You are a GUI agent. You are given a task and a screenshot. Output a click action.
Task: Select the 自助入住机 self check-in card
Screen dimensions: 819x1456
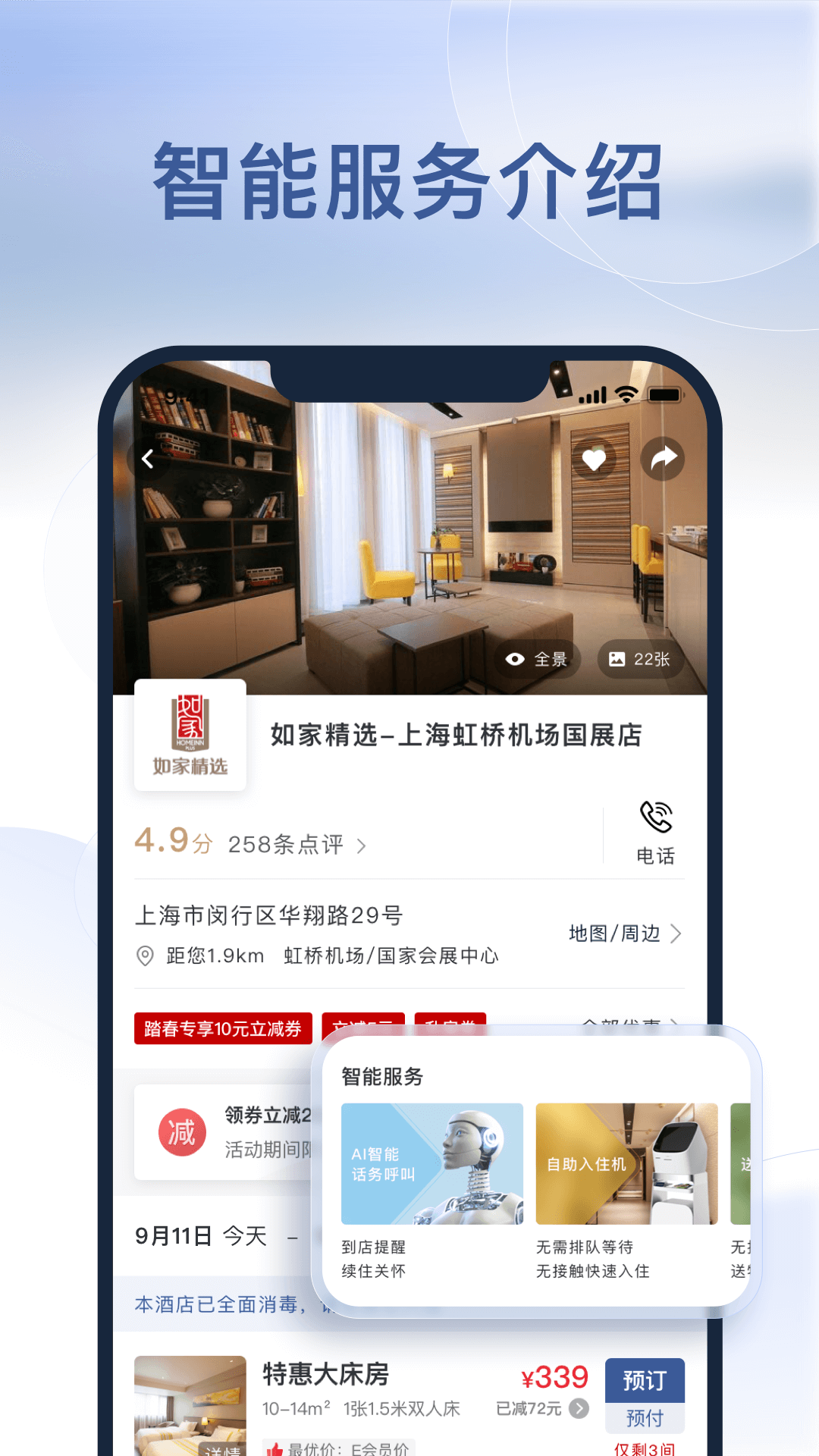click(x=626, y=1163)
